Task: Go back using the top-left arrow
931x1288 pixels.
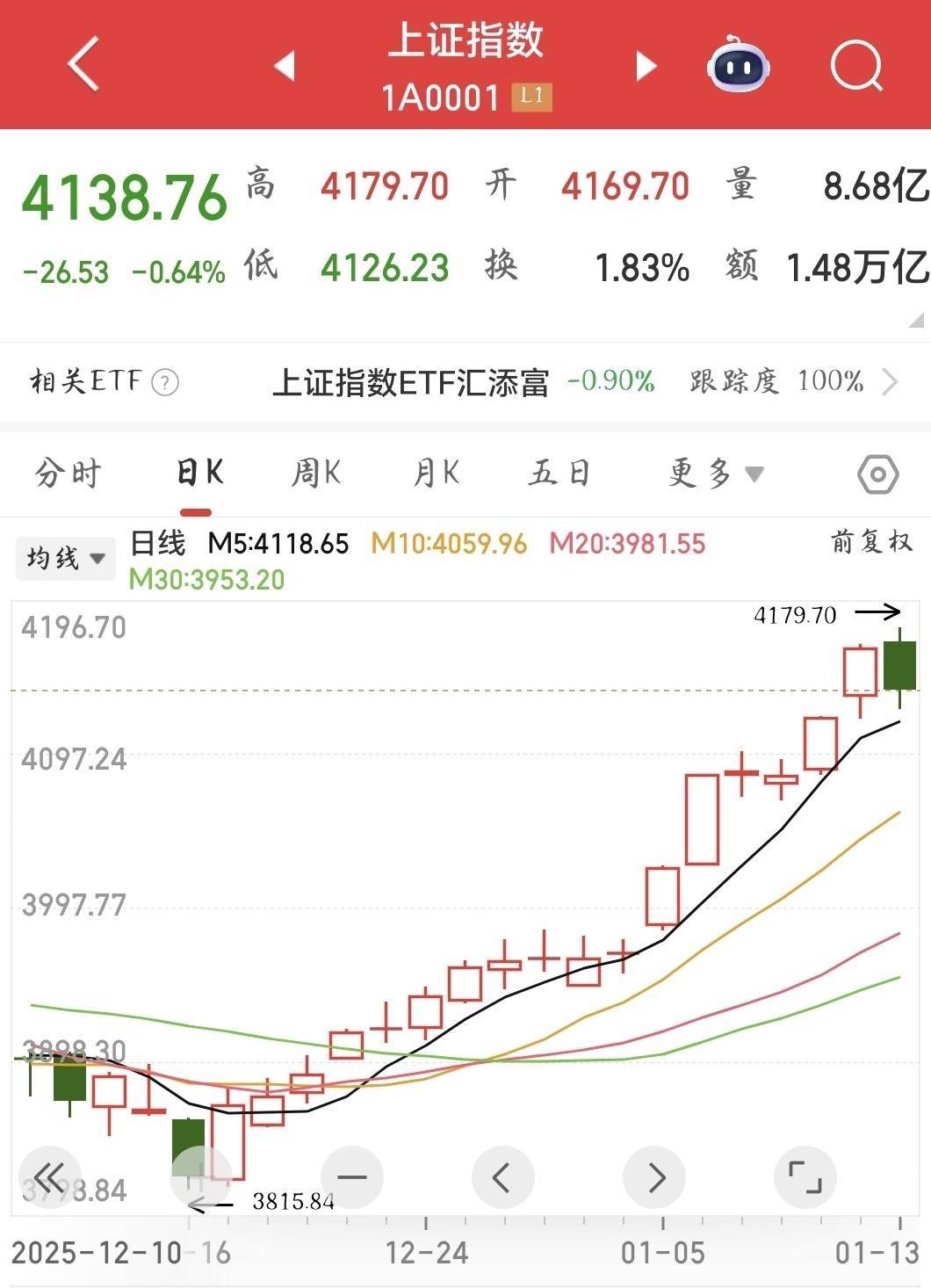Action: point(84,64)
